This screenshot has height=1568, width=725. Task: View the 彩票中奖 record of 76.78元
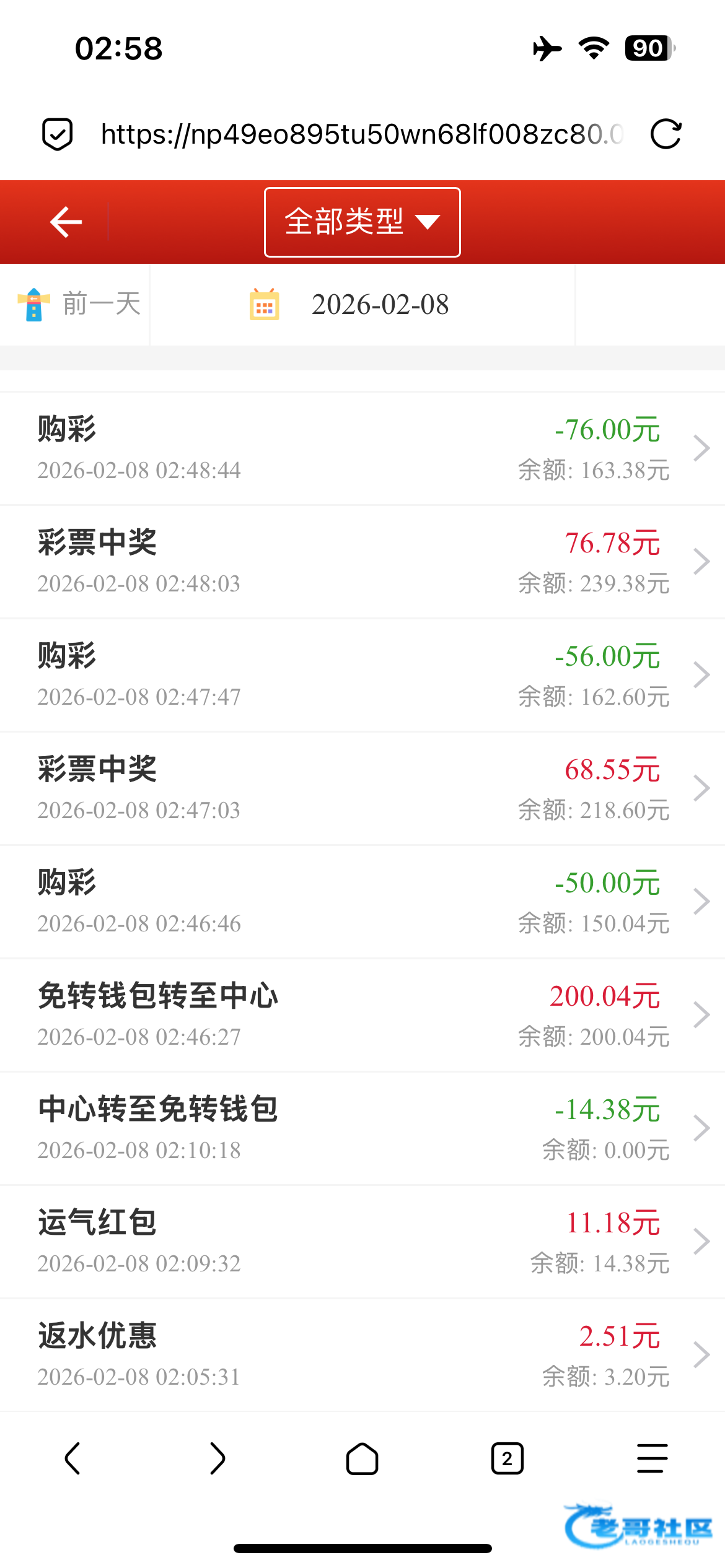pos(362,562)
